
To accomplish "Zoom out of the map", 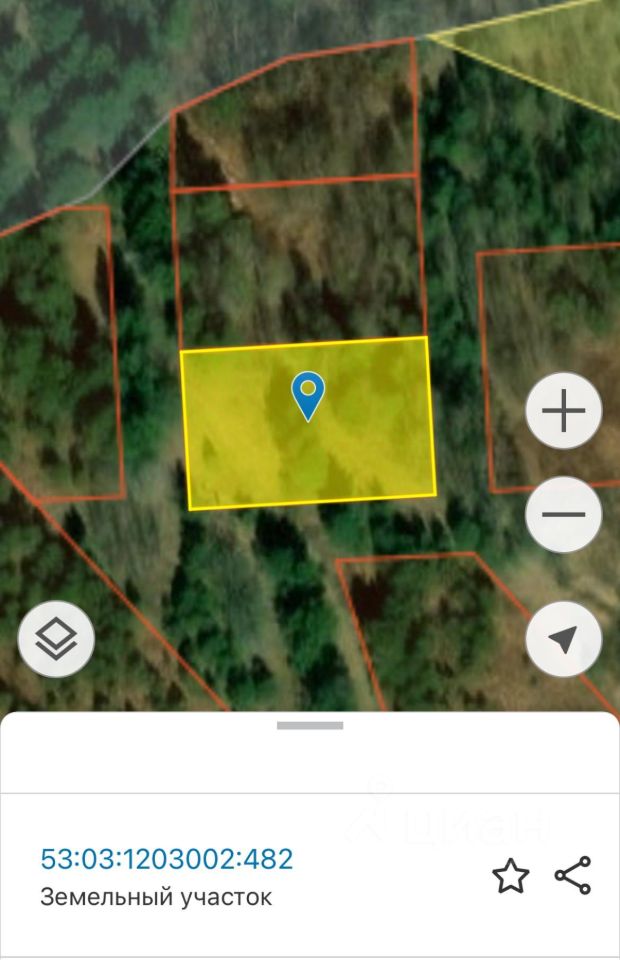I will 564,515.
